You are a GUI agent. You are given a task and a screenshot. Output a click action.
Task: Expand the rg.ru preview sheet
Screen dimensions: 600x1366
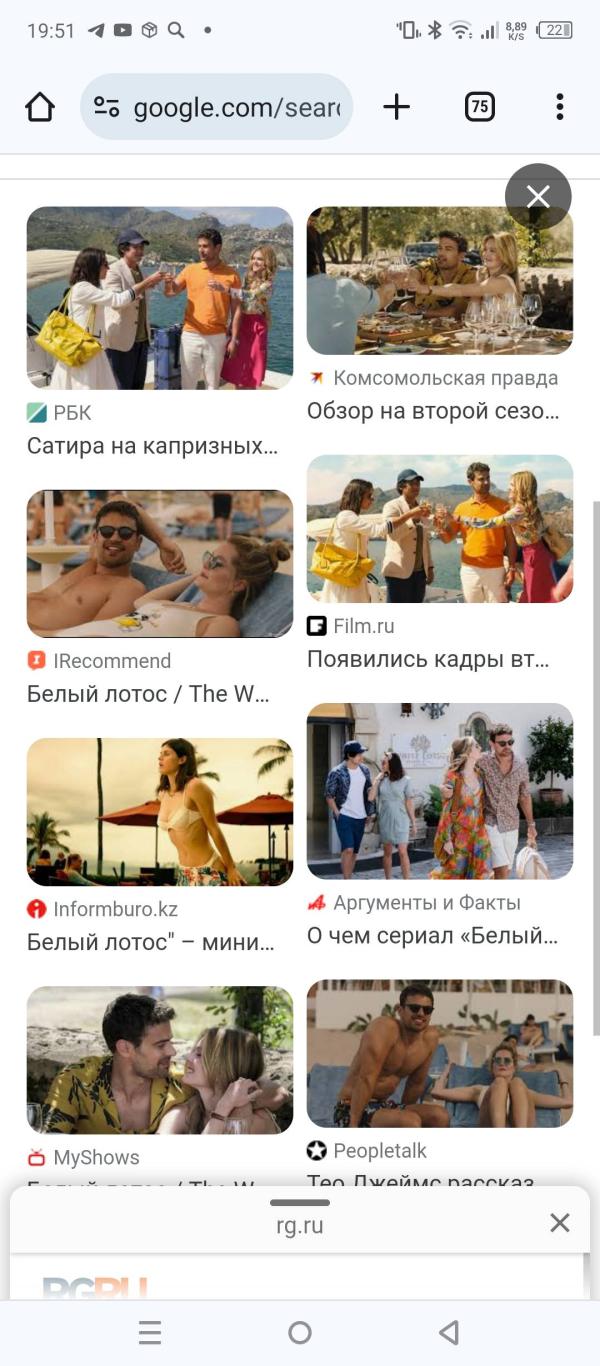[300, 1203]
